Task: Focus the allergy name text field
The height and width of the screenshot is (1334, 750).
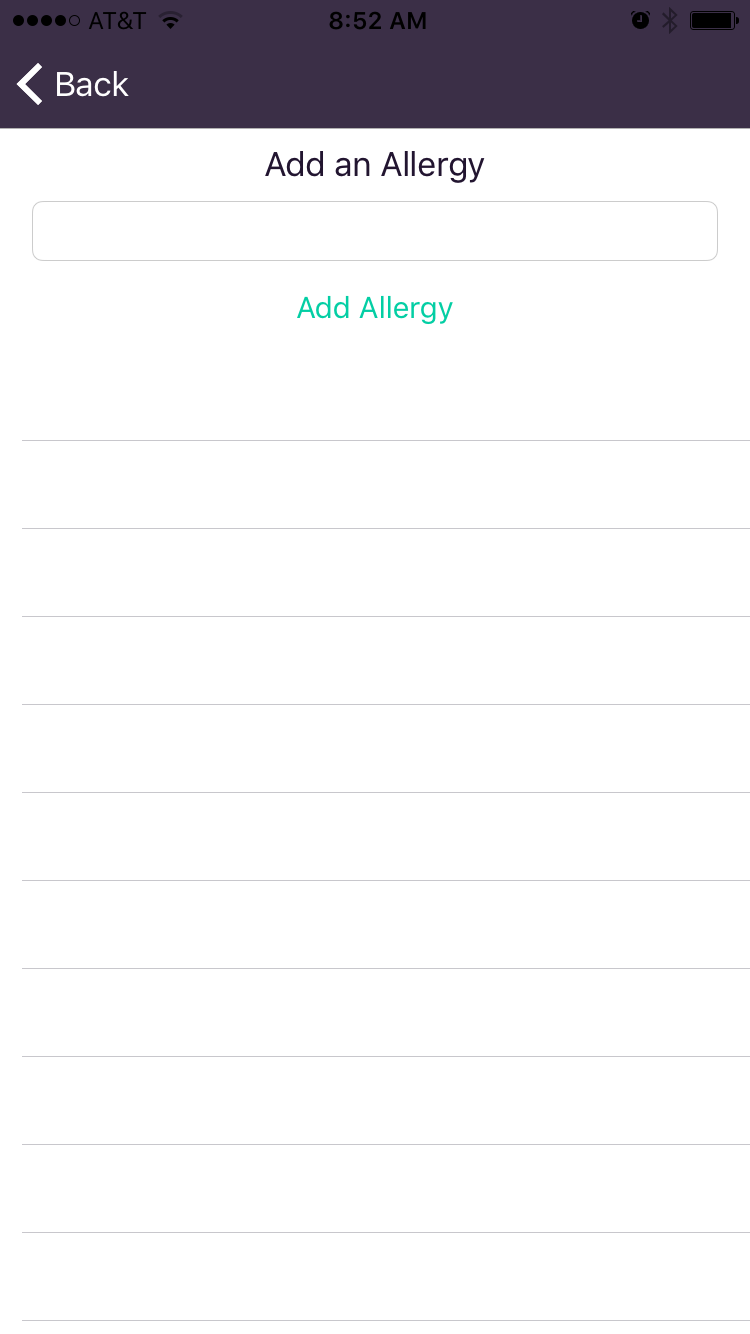Action: (375, 231)
